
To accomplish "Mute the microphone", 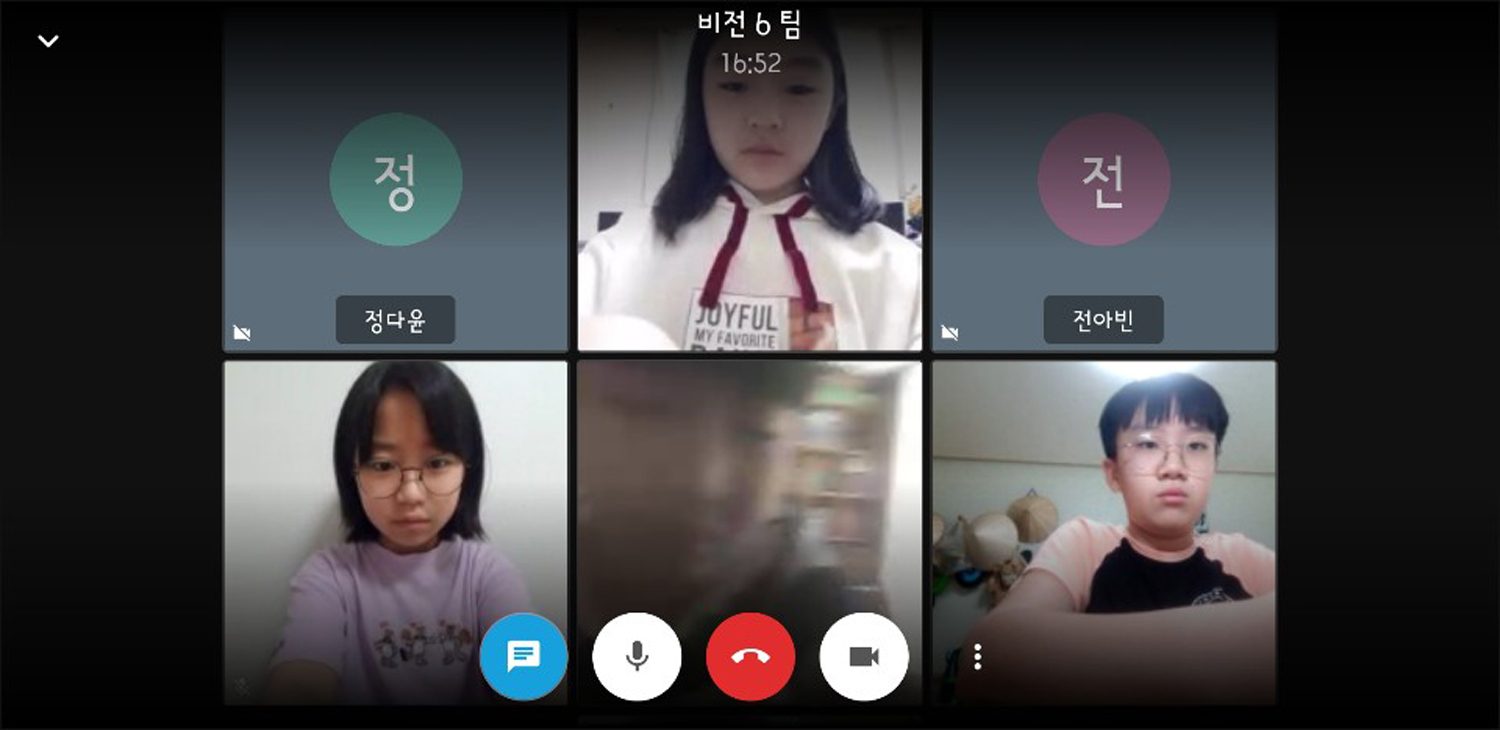I will pos(636,656).
